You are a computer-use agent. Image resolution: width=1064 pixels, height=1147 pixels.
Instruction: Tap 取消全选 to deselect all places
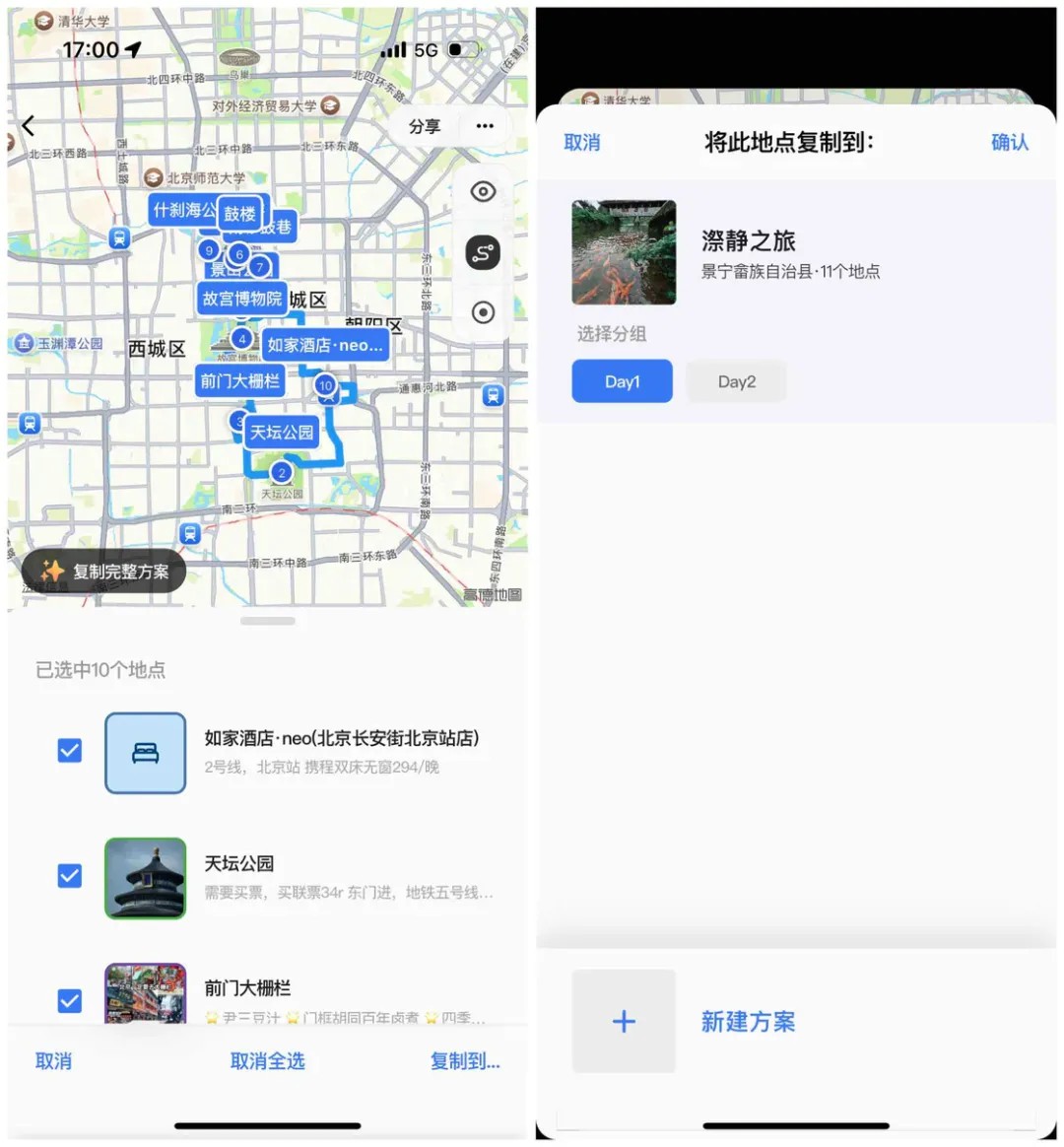pyautogui.click(x=267, y=1061)
